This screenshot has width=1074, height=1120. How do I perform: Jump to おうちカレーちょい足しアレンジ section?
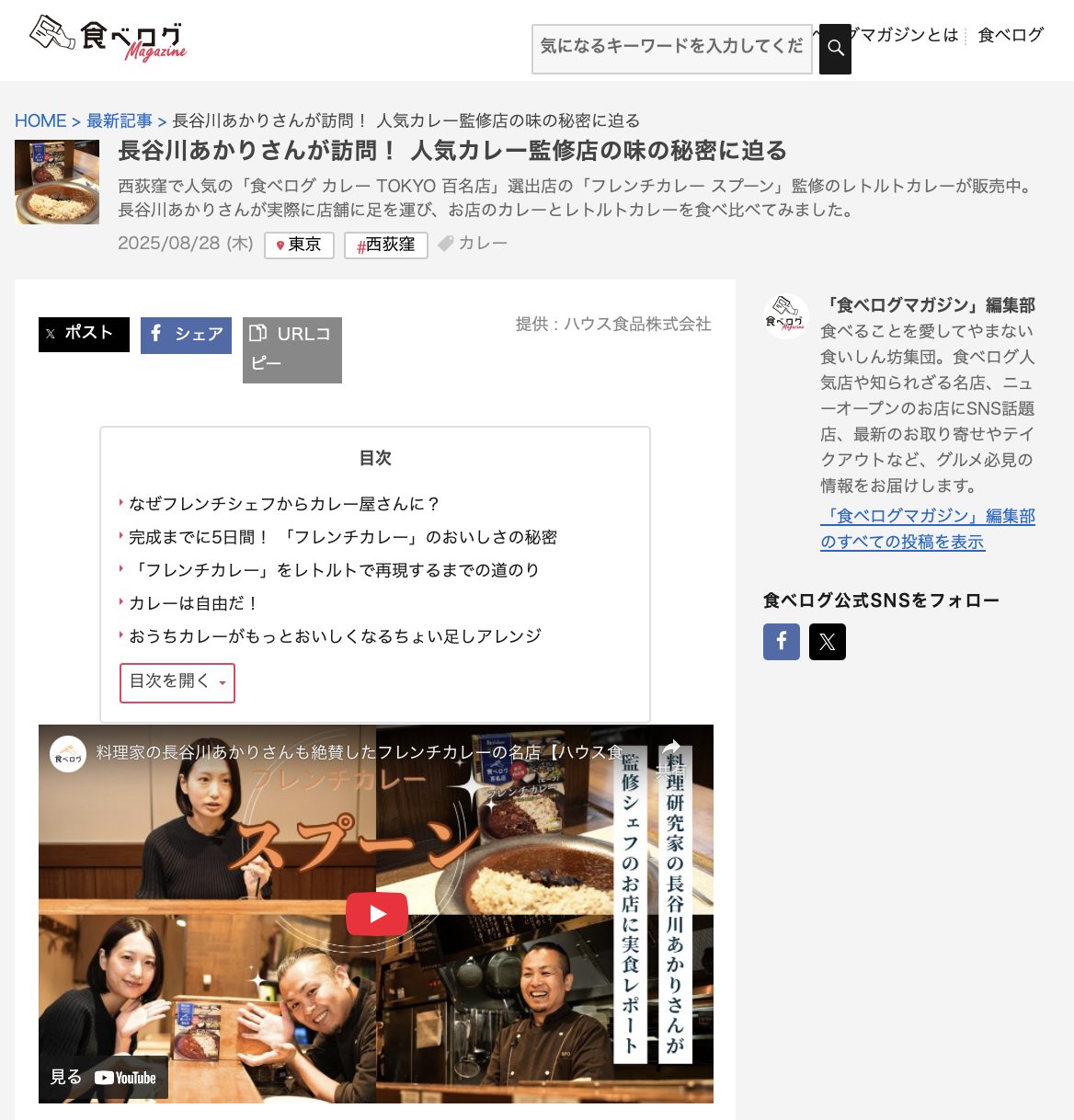pos(335,636)
